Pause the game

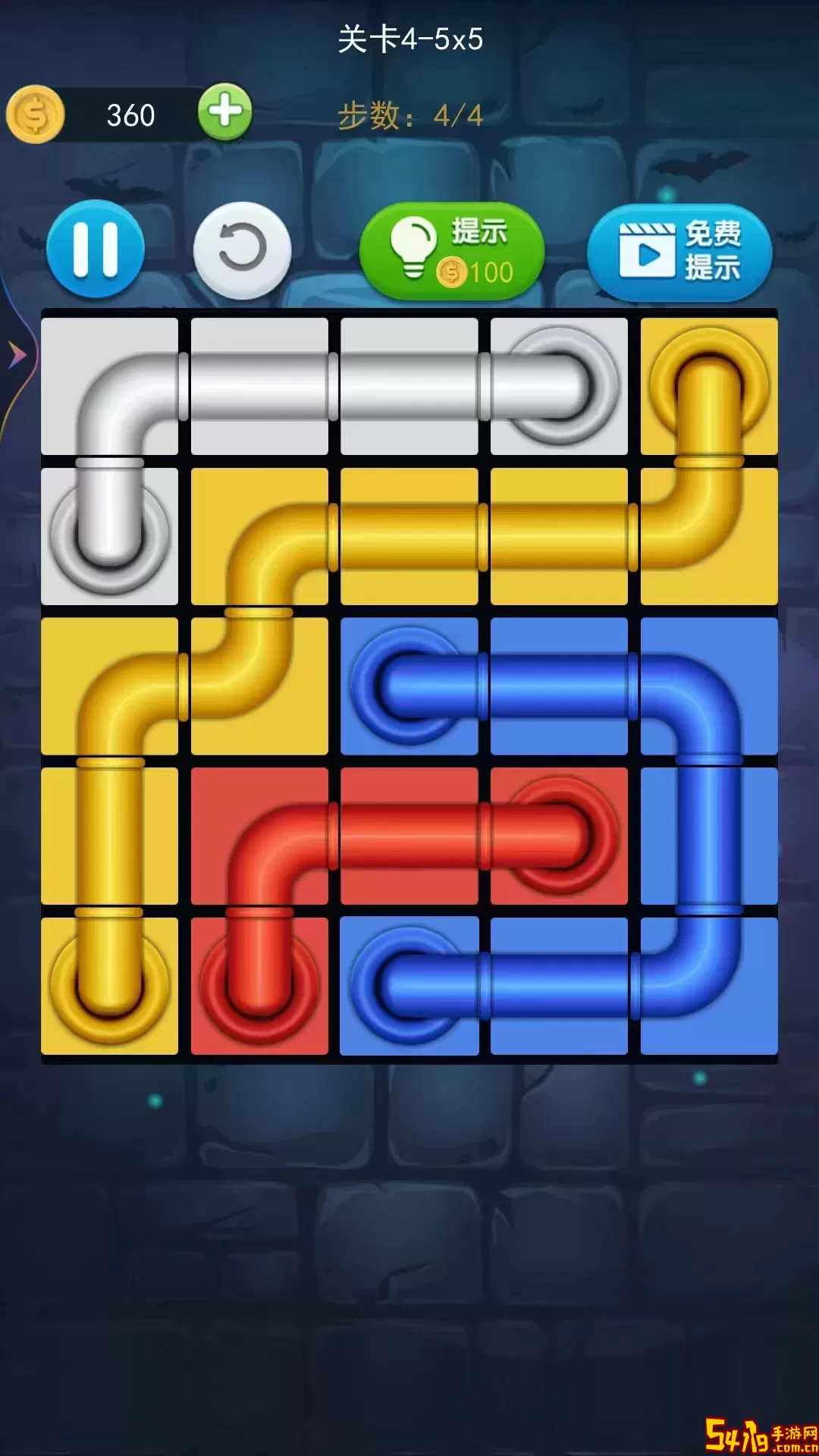tap(96, 249)
